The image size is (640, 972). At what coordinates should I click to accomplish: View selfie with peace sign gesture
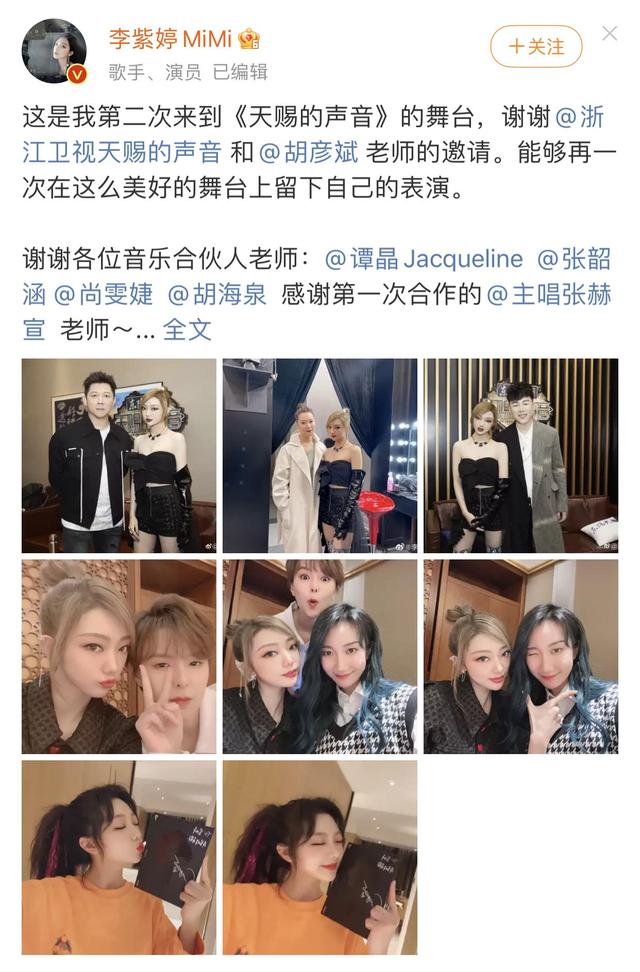(119, 656)
